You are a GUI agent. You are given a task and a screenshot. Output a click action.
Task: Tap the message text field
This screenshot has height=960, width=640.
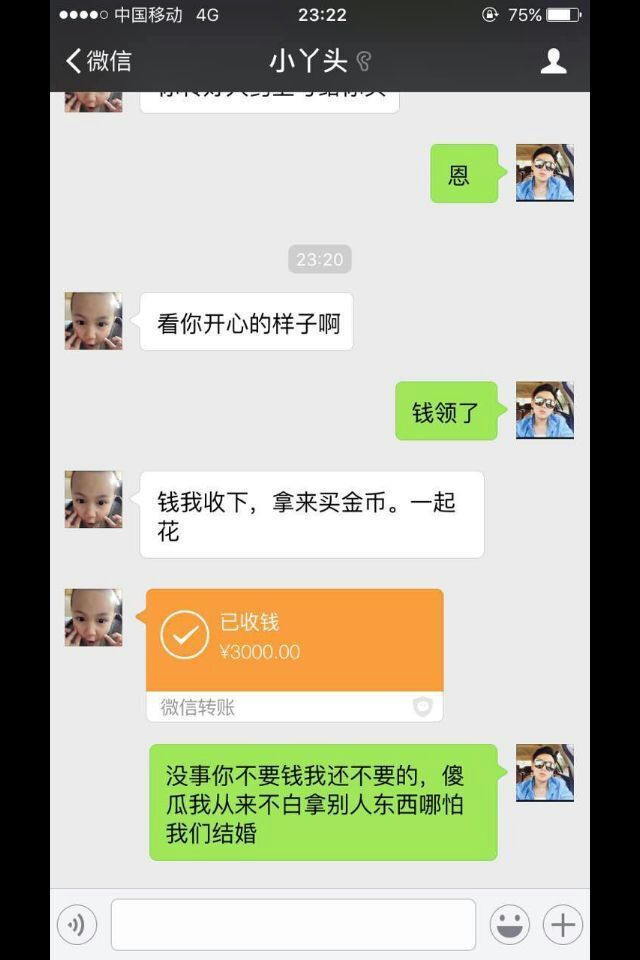(x=292, y=925)
